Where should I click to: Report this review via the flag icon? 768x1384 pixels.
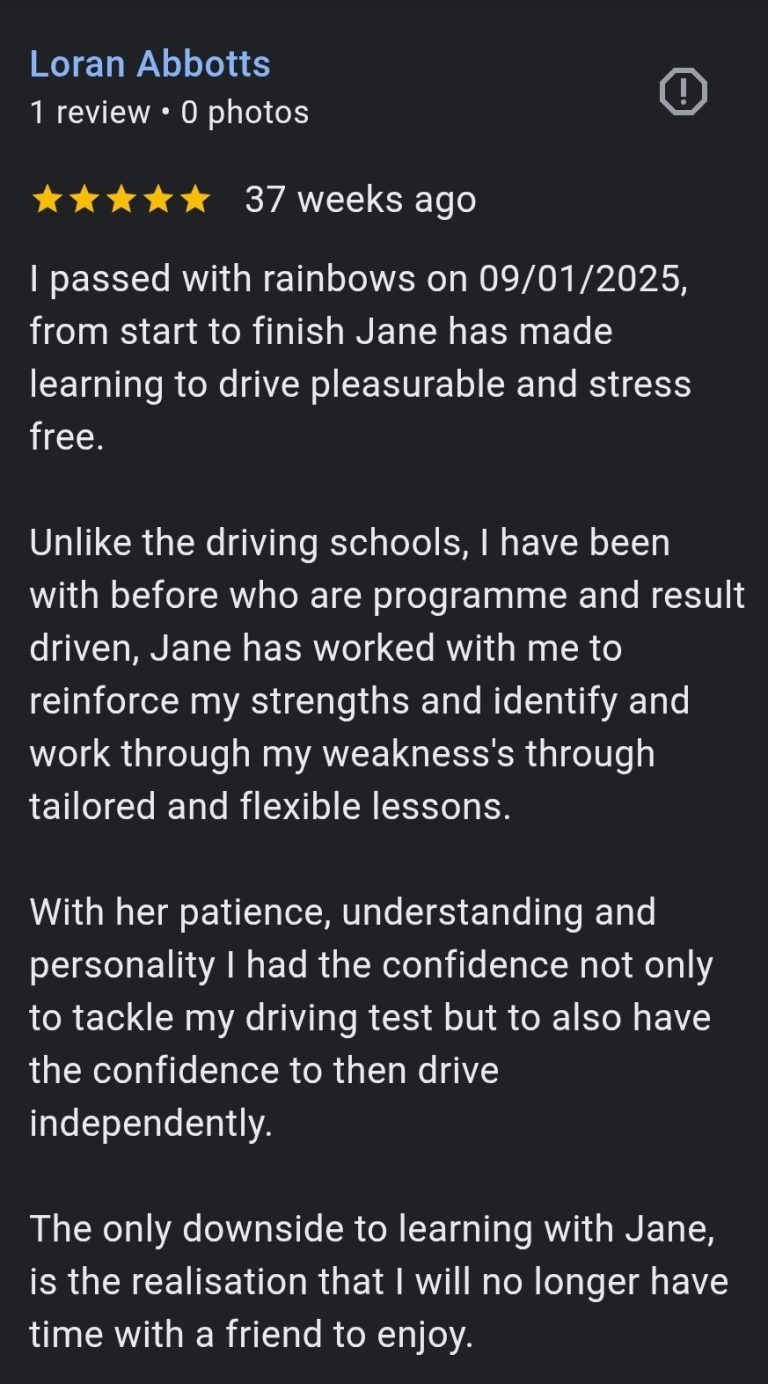(684, 93)
